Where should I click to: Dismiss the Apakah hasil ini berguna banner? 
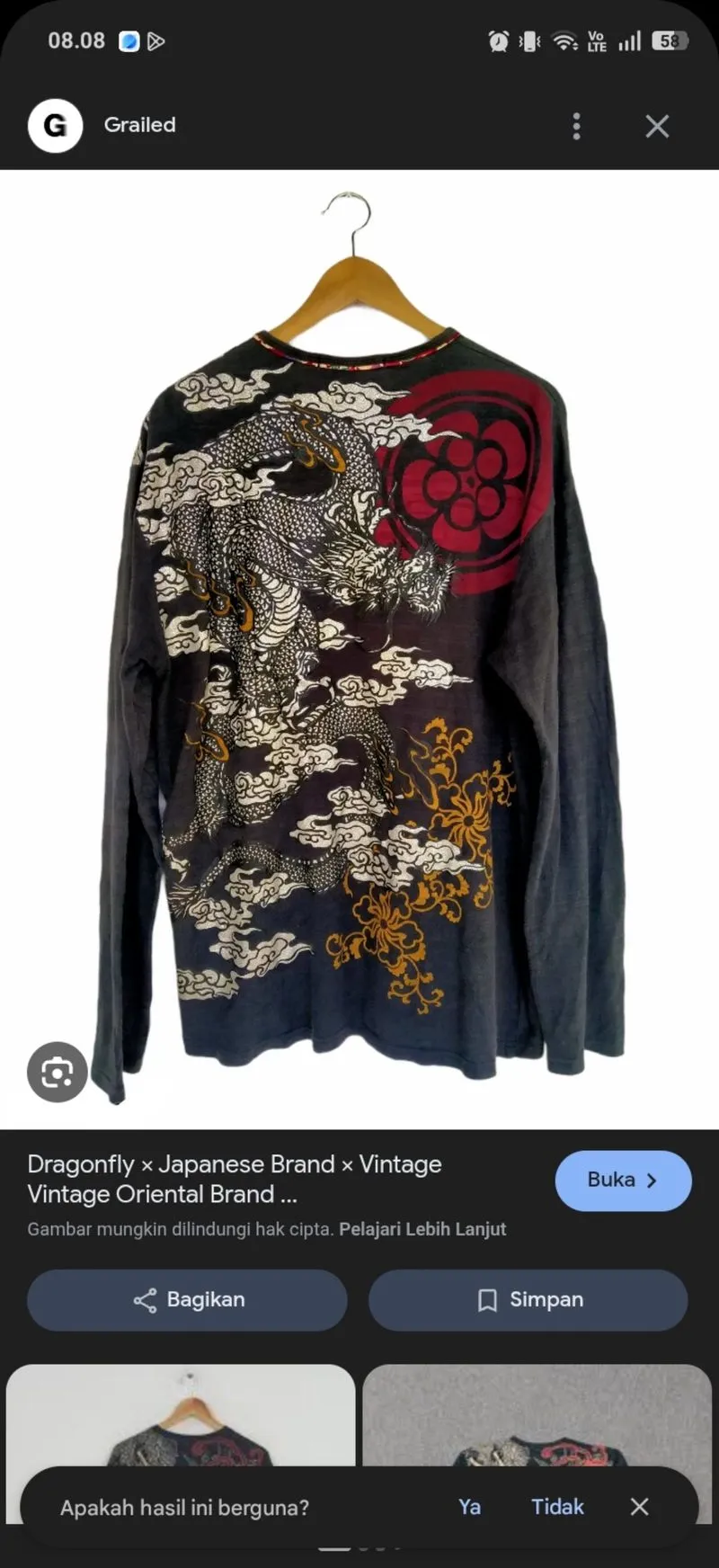pyautogui.click(x=639, y=1507)
